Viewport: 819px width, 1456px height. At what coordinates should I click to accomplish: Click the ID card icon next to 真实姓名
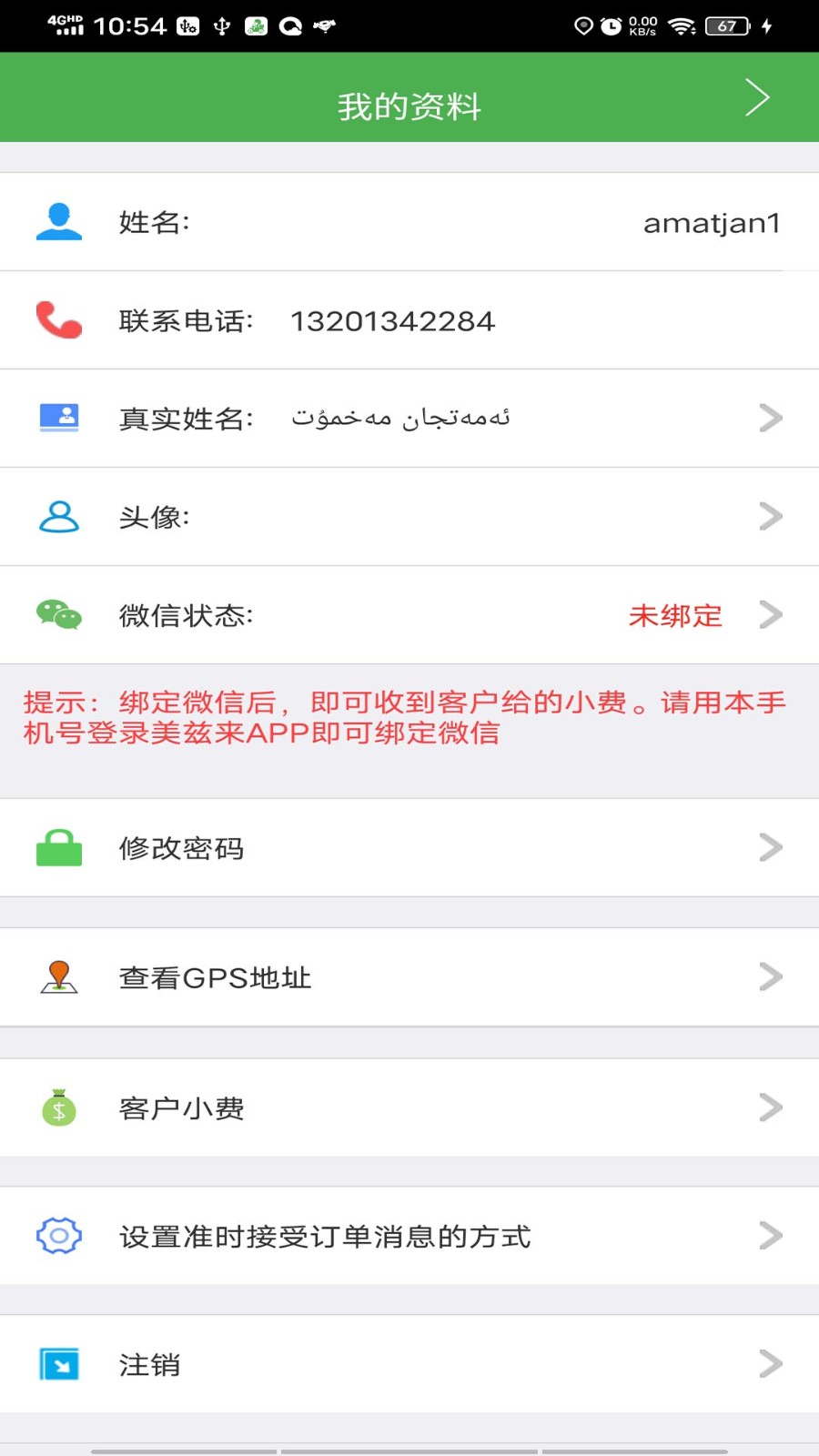pos(58,417)
